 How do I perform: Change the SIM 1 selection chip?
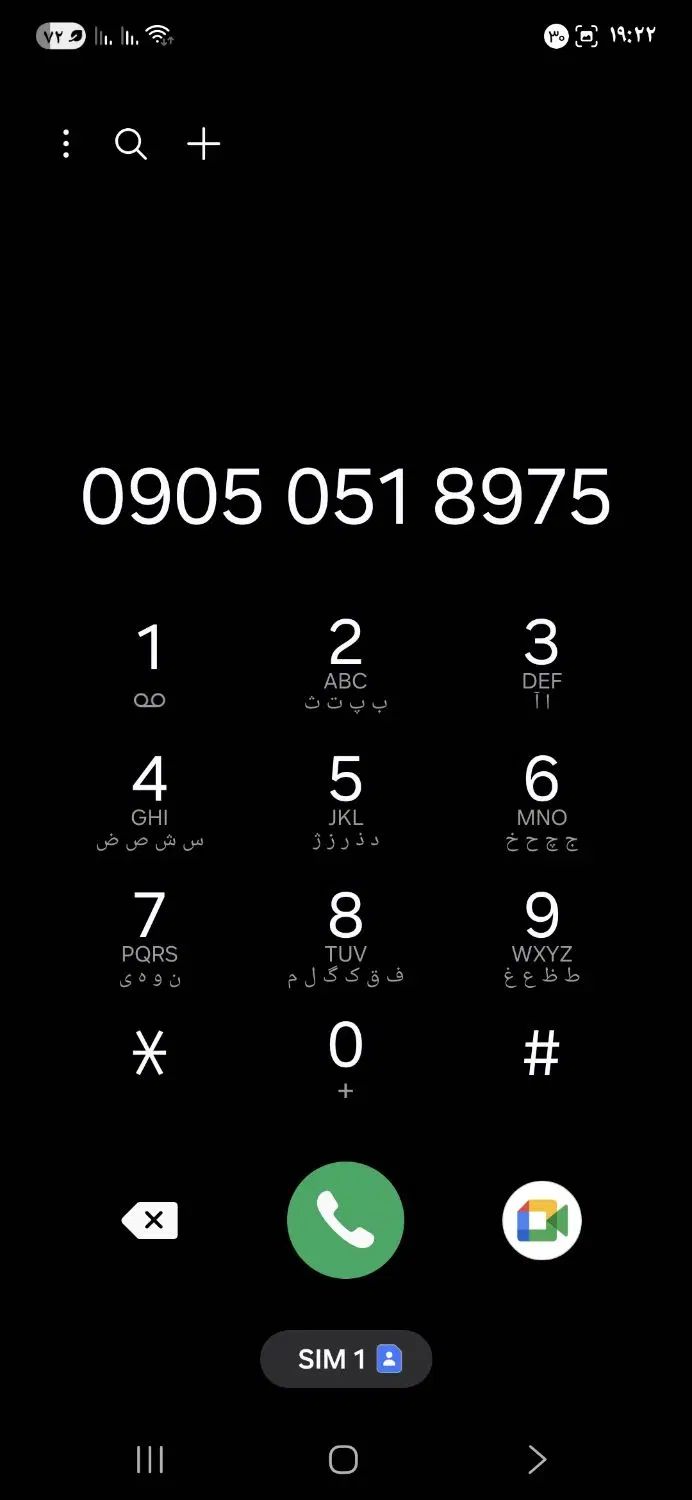[345, 1359]
